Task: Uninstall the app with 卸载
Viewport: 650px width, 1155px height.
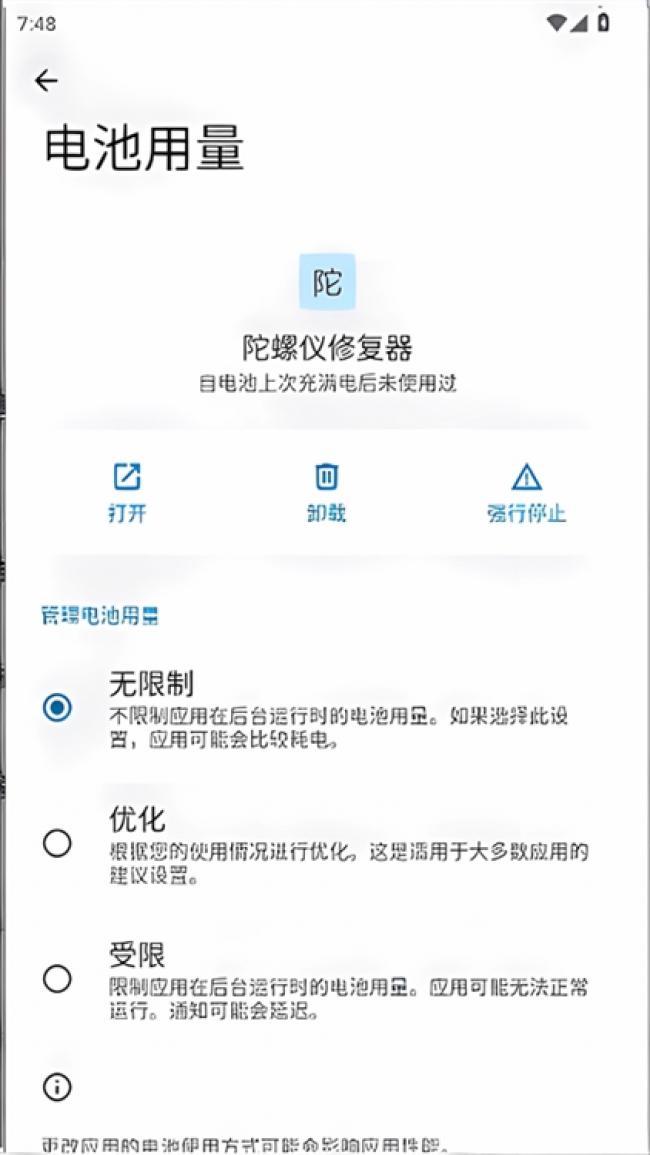Action: (x=326, y=492)
